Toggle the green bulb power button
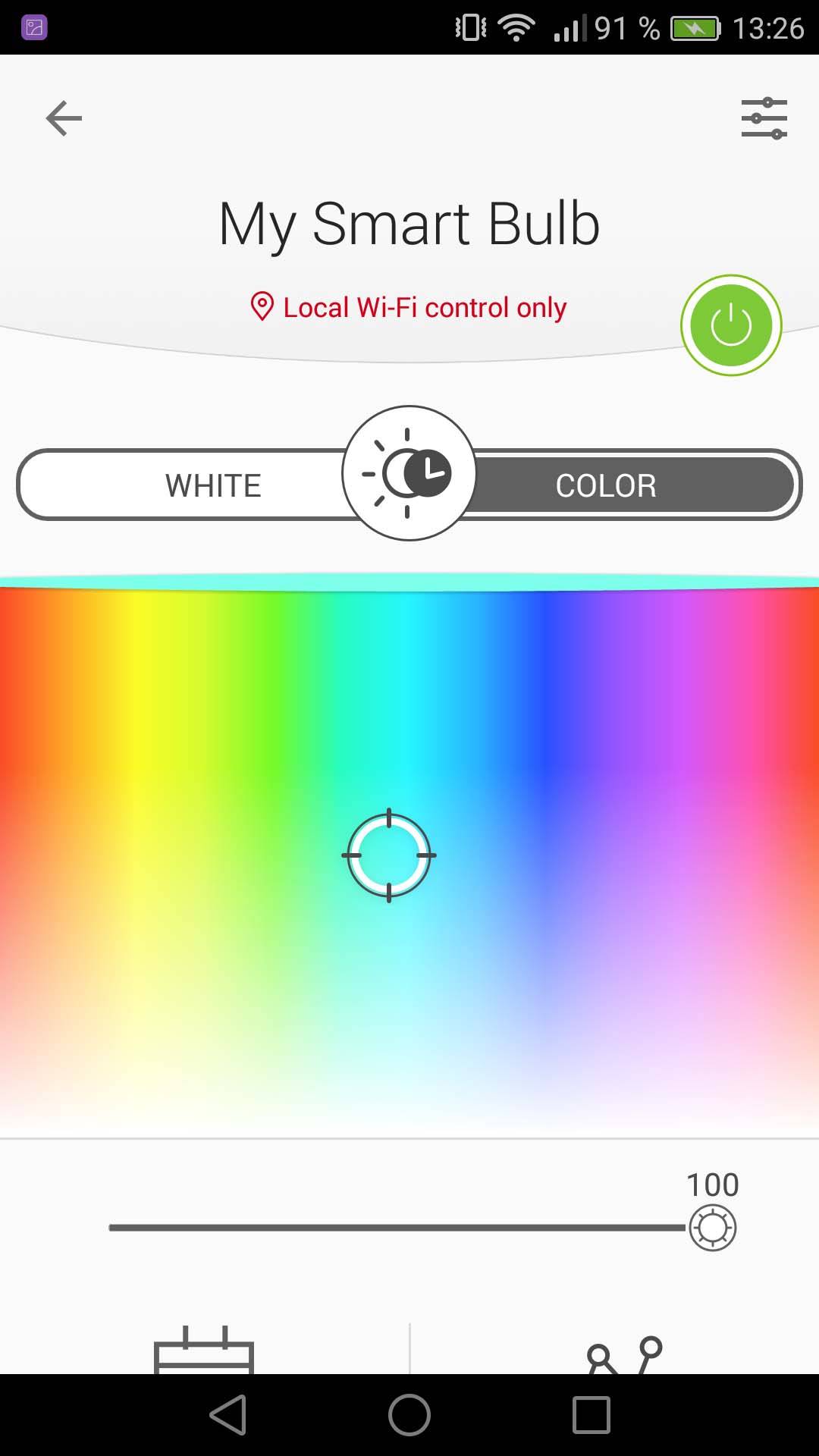Viewport: 819px width, 1456px height. pos(730,325)
